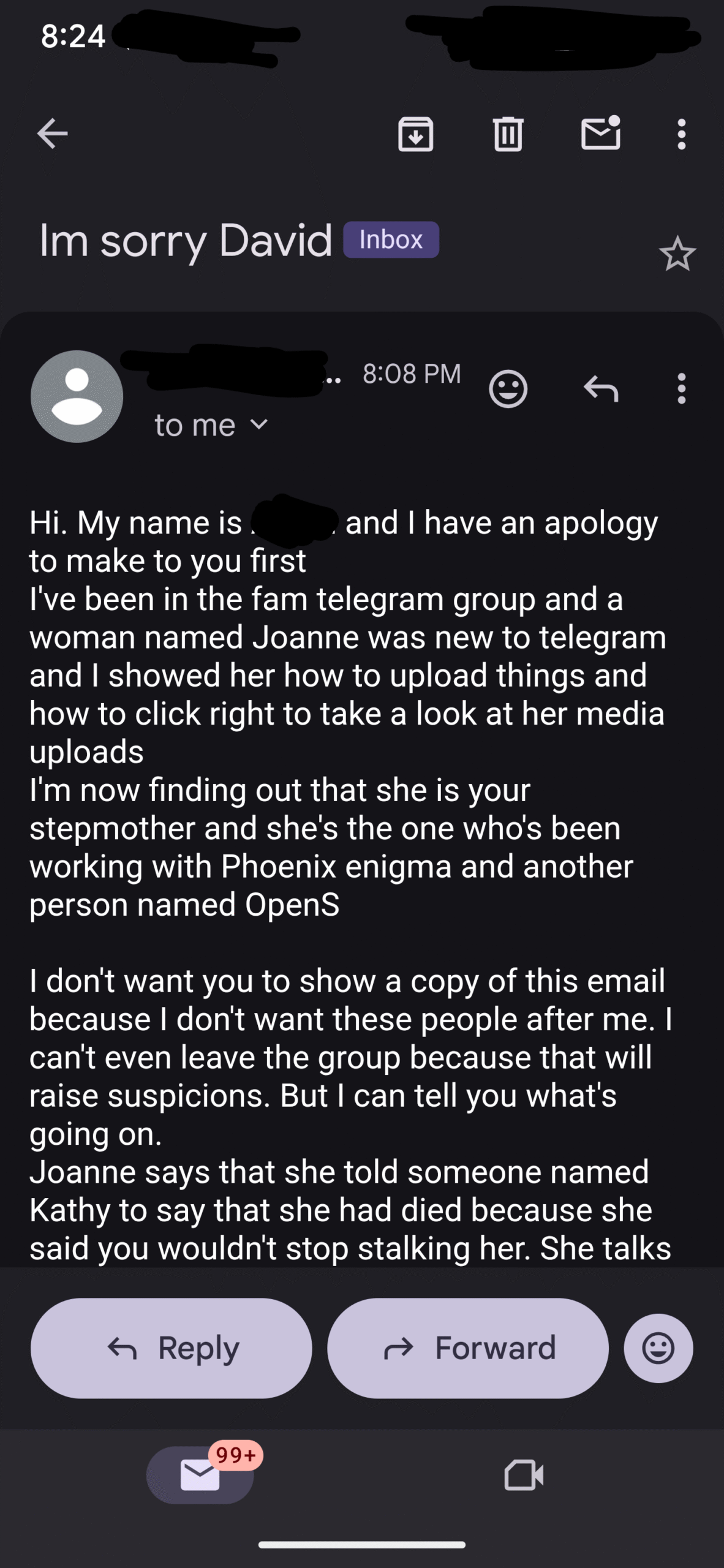The image size is (724, 1568).
Task: Delete this email with the trash icon
Action: [508, 134]
